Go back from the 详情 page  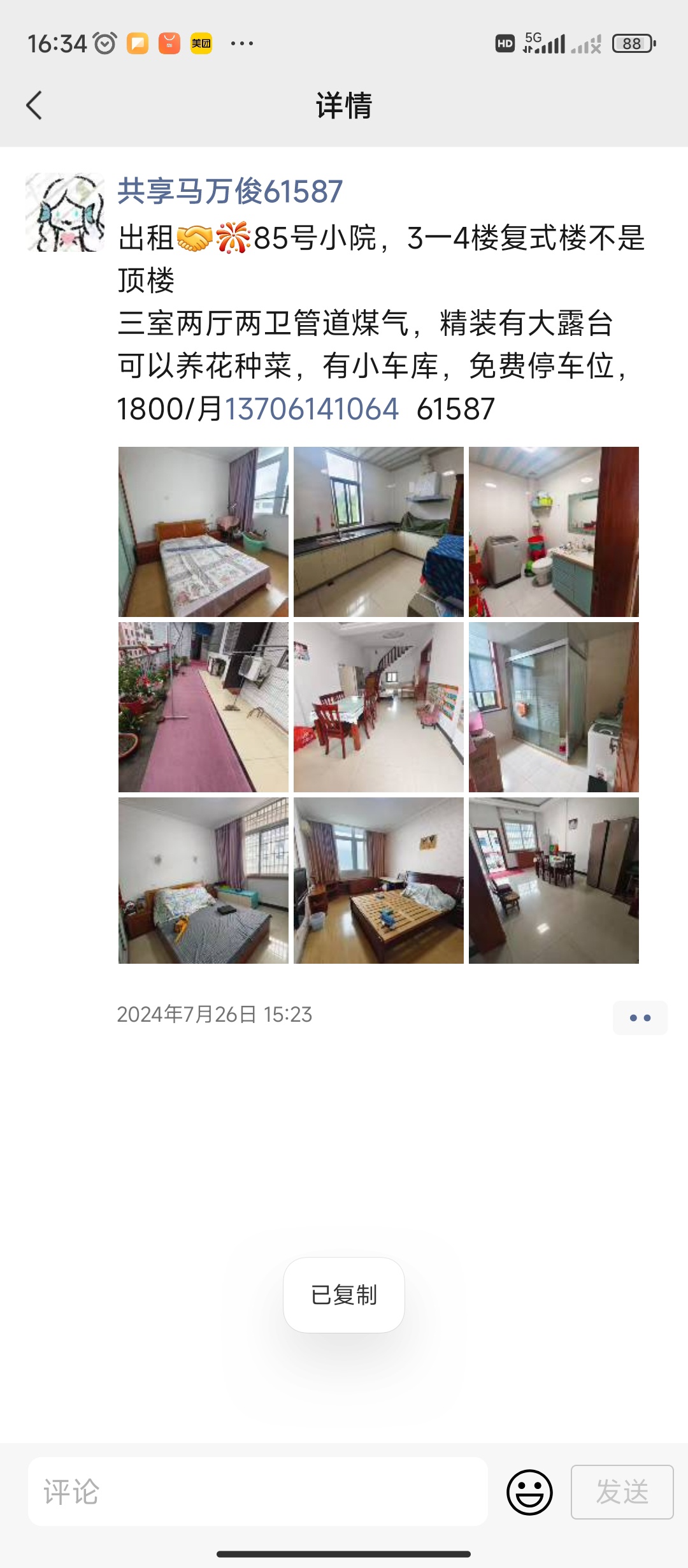point(34,105)
